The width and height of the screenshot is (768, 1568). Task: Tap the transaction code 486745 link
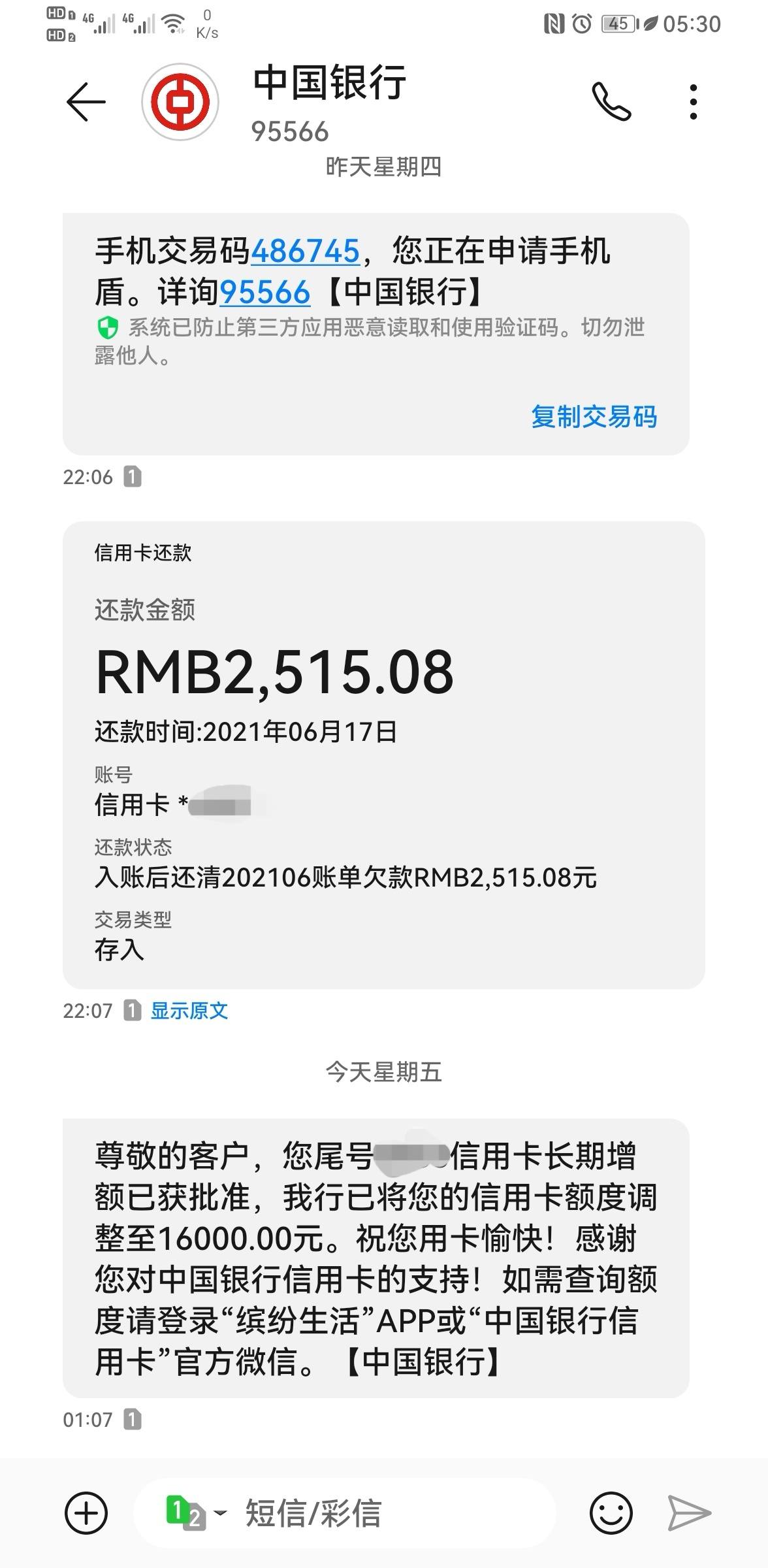click(305, 251)
